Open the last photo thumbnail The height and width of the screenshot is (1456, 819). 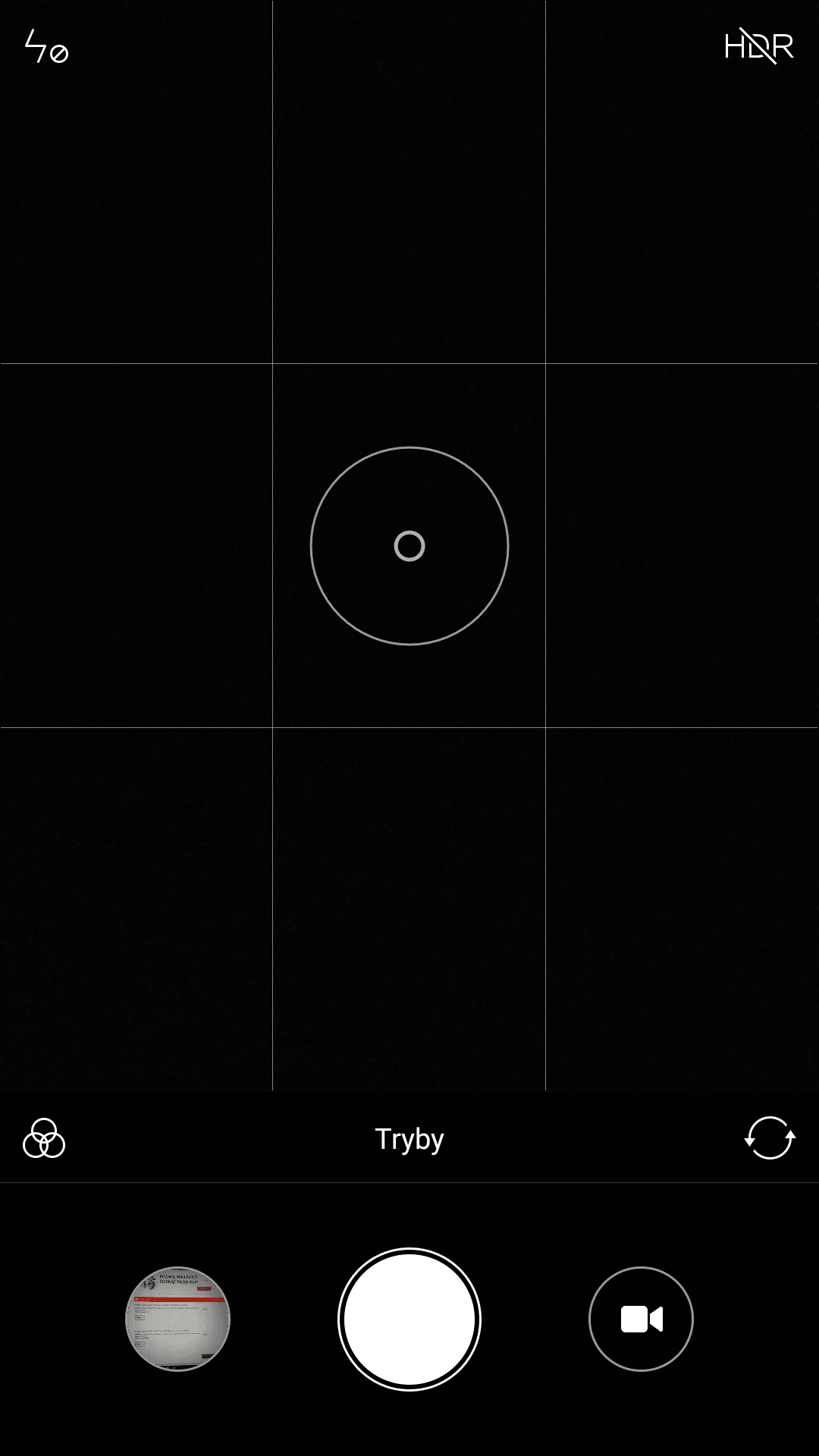(x=177, y=1319)
